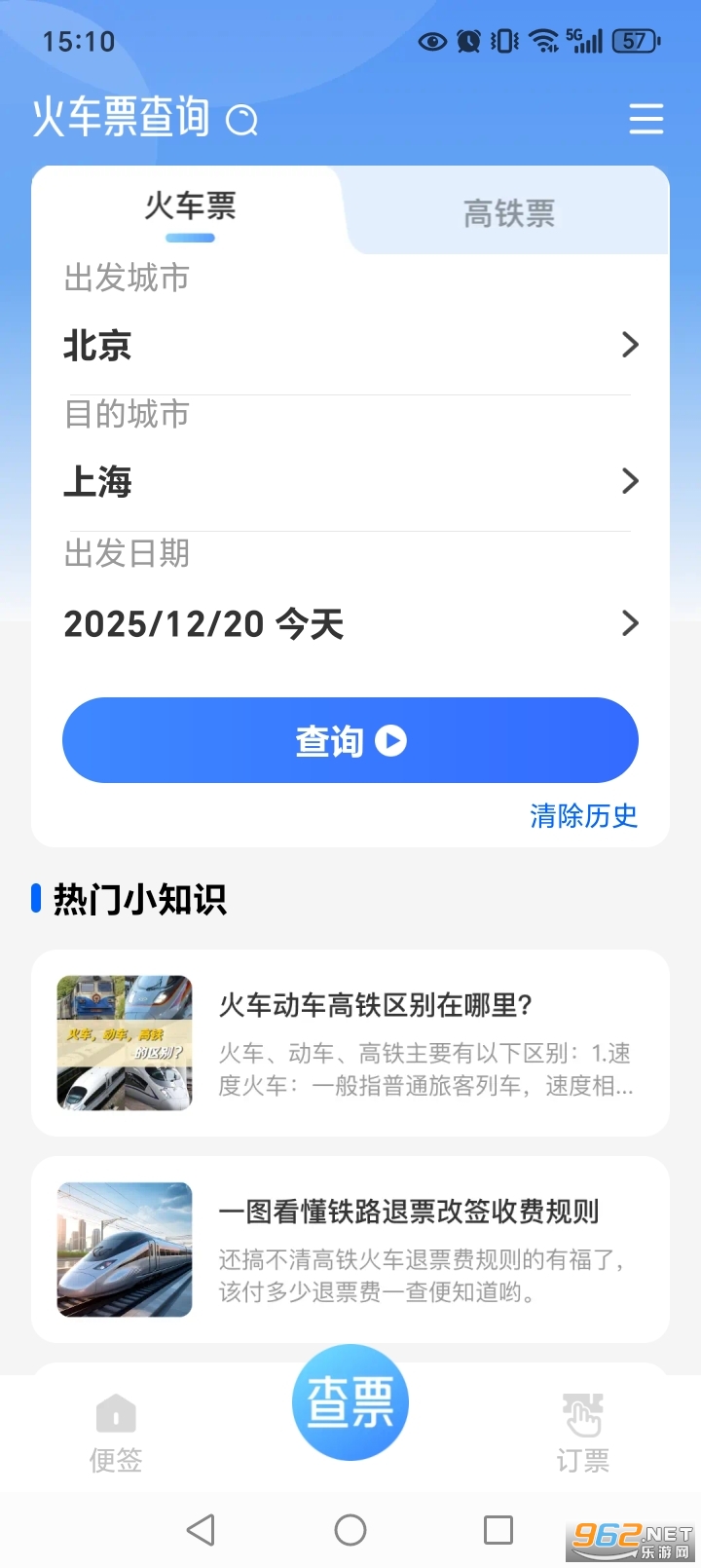Open the search icon next to 火车票查询
This screenshot has height=1568, width=701.
[x=241, y=119]
